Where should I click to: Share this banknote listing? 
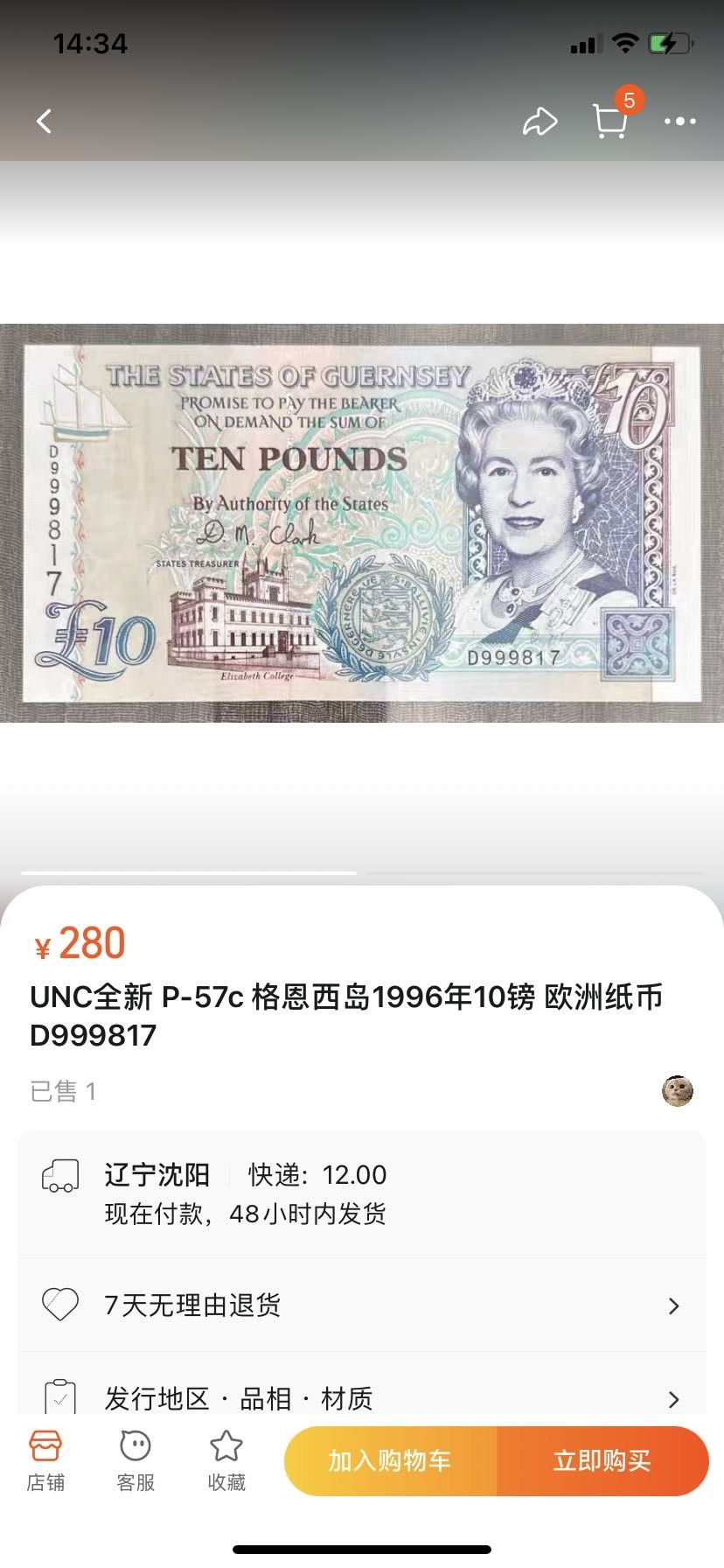tap(540, 122)
